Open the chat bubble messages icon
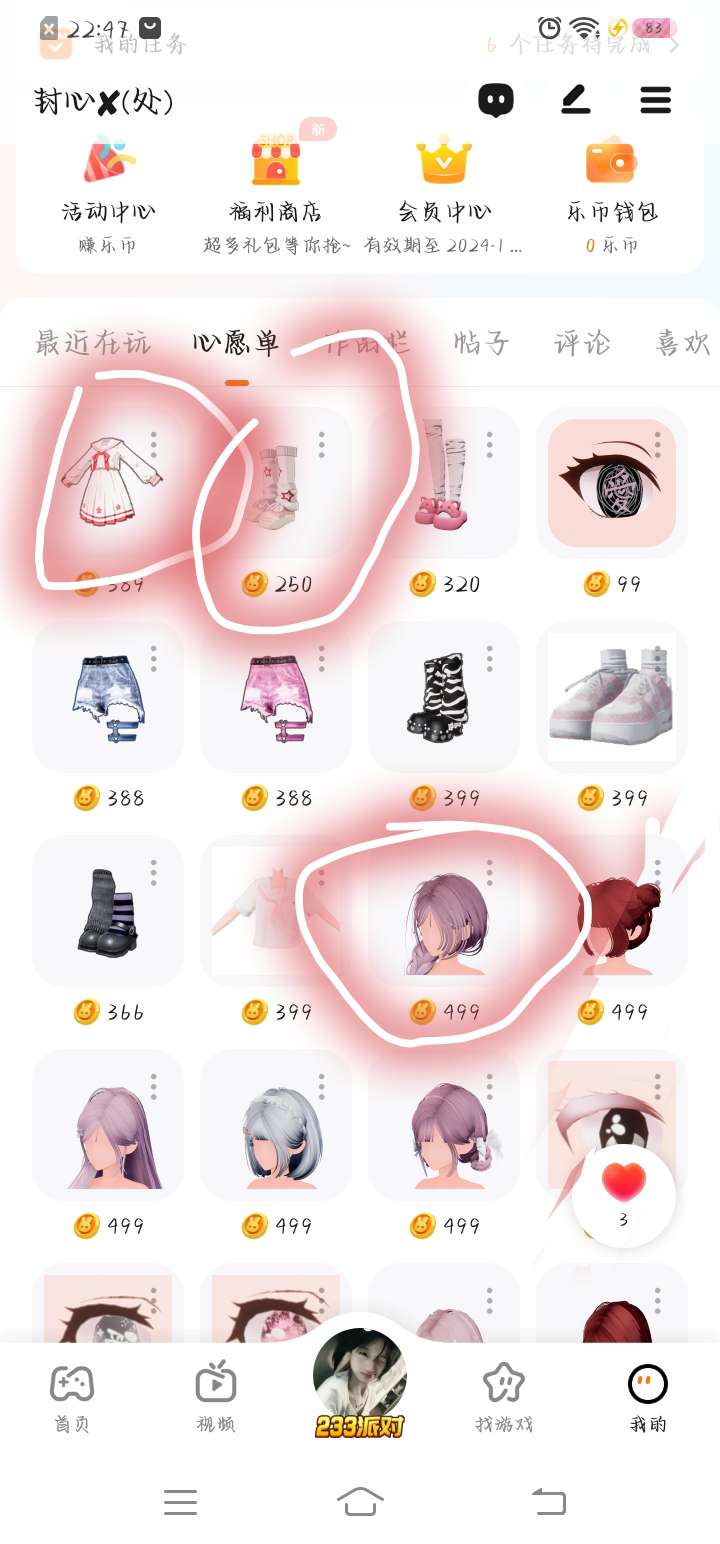The height and width of the screenshot is (1544, 720). point(496,100)
